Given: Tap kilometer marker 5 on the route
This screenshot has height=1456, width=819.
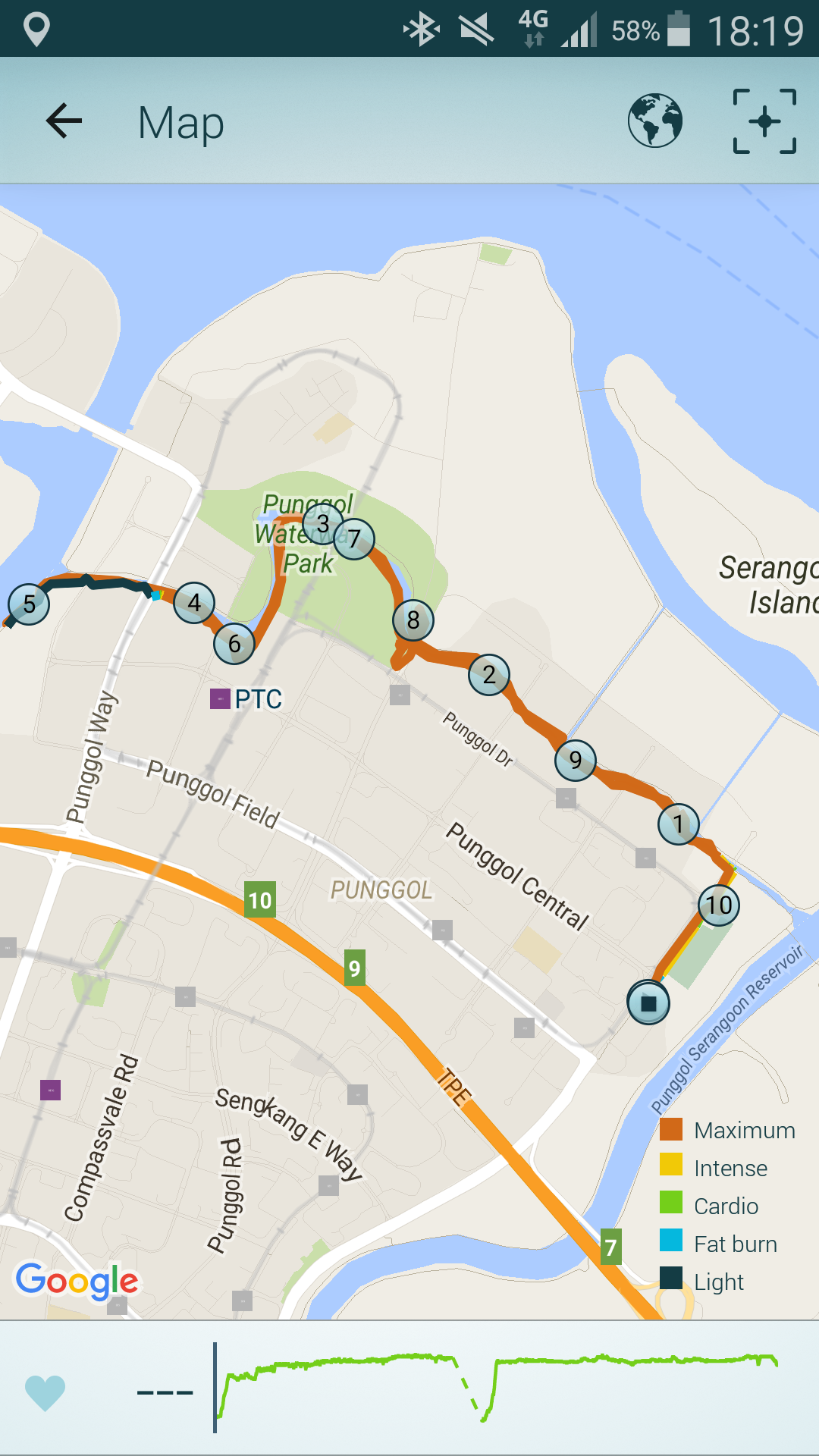Looking at the screenshot, I should [29, 604].
